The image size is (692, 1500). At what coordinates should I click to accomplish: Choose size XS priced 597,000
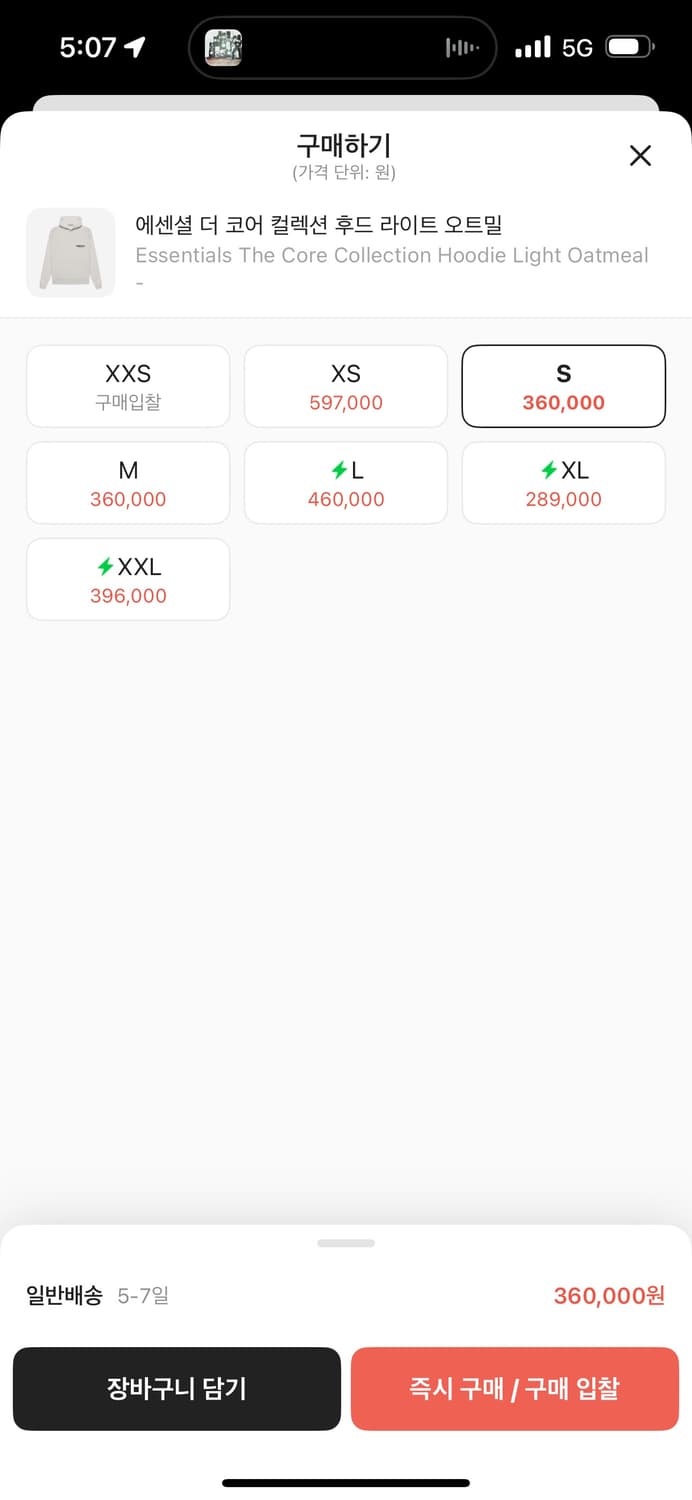tap(346, 387)
